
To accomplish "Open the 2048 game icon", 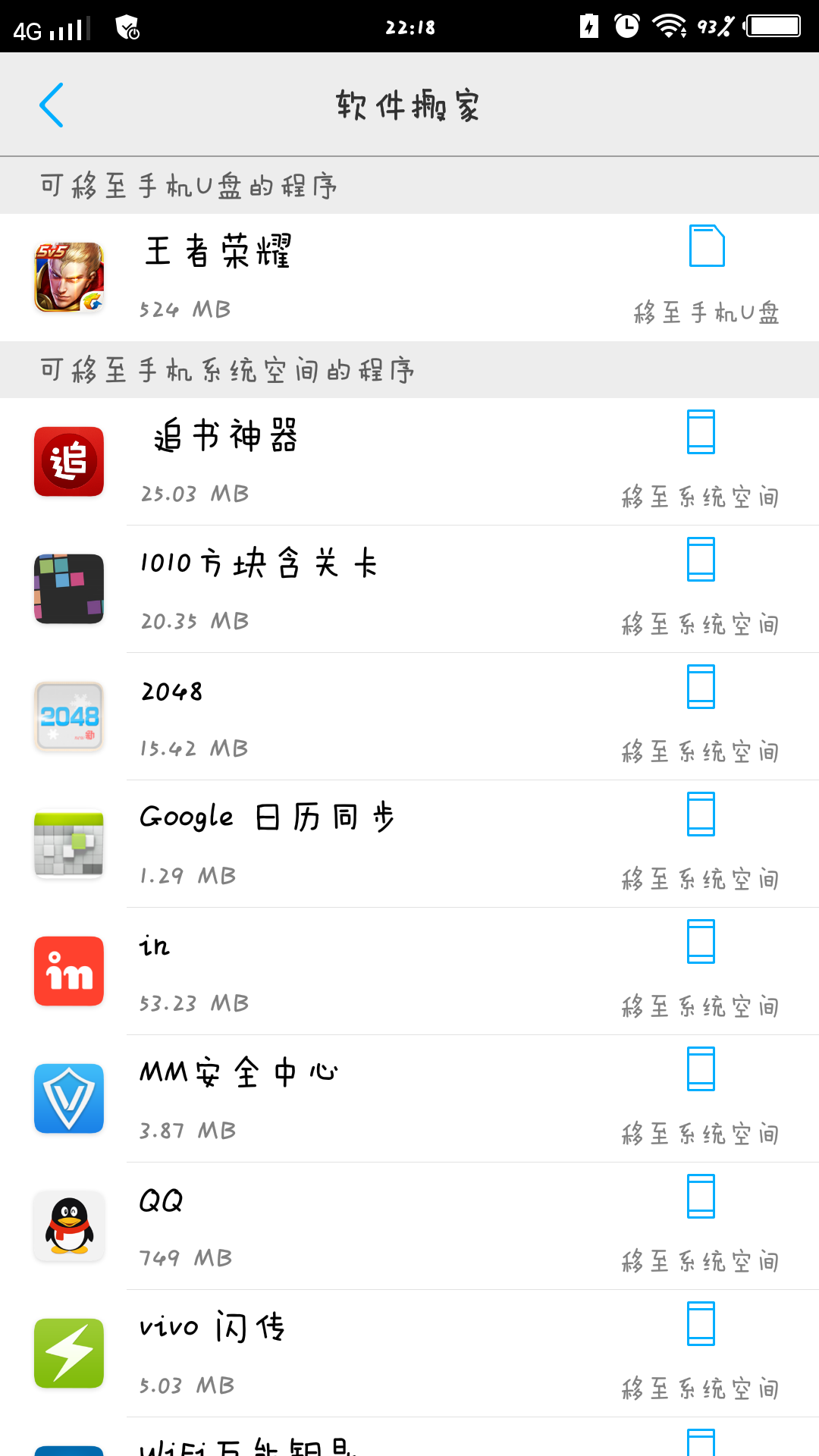I will [x=68, y=717].
